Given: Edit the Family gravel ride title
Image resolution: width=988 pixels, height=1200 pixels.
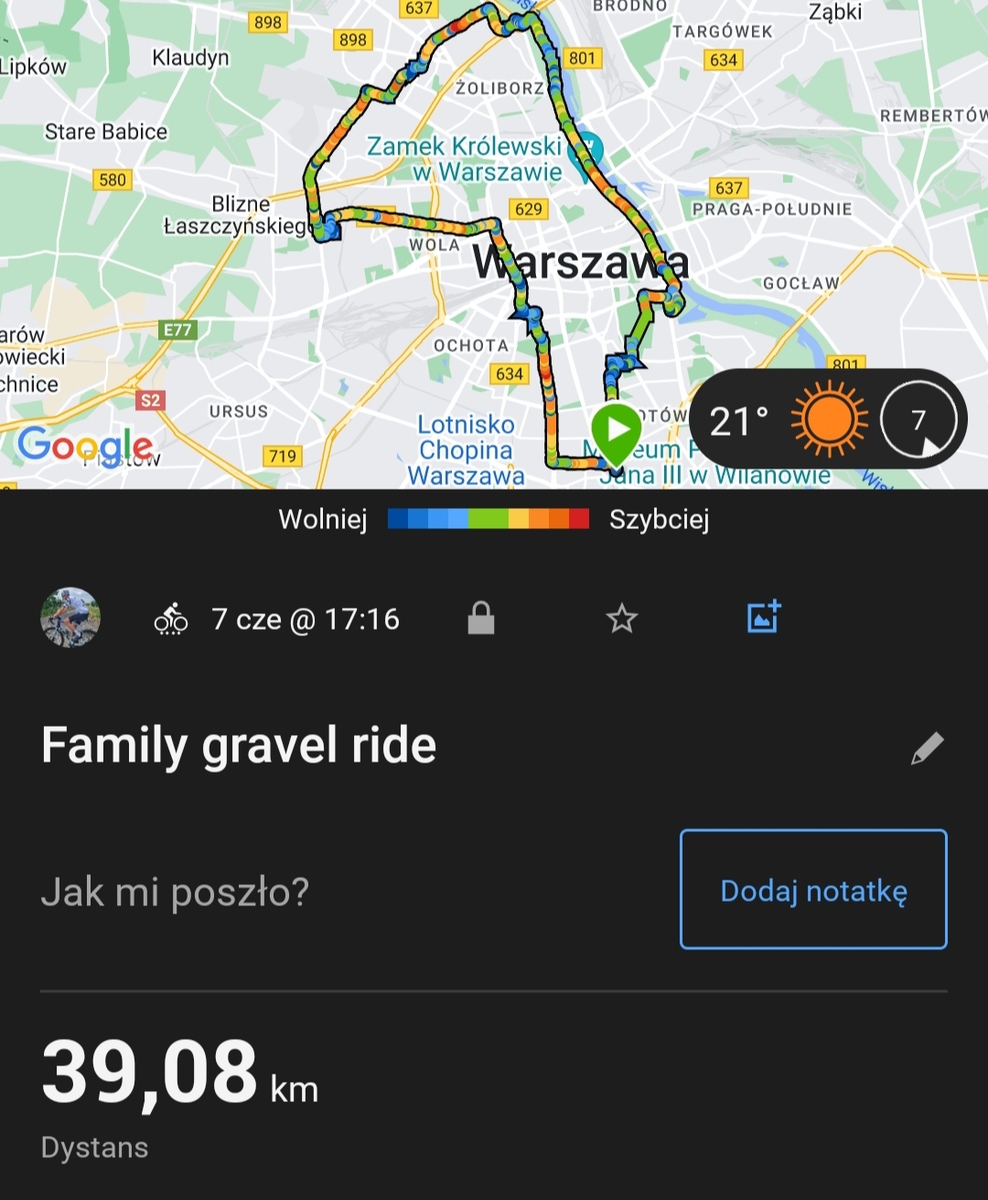Looking at the screenshot, I should 927,748.
